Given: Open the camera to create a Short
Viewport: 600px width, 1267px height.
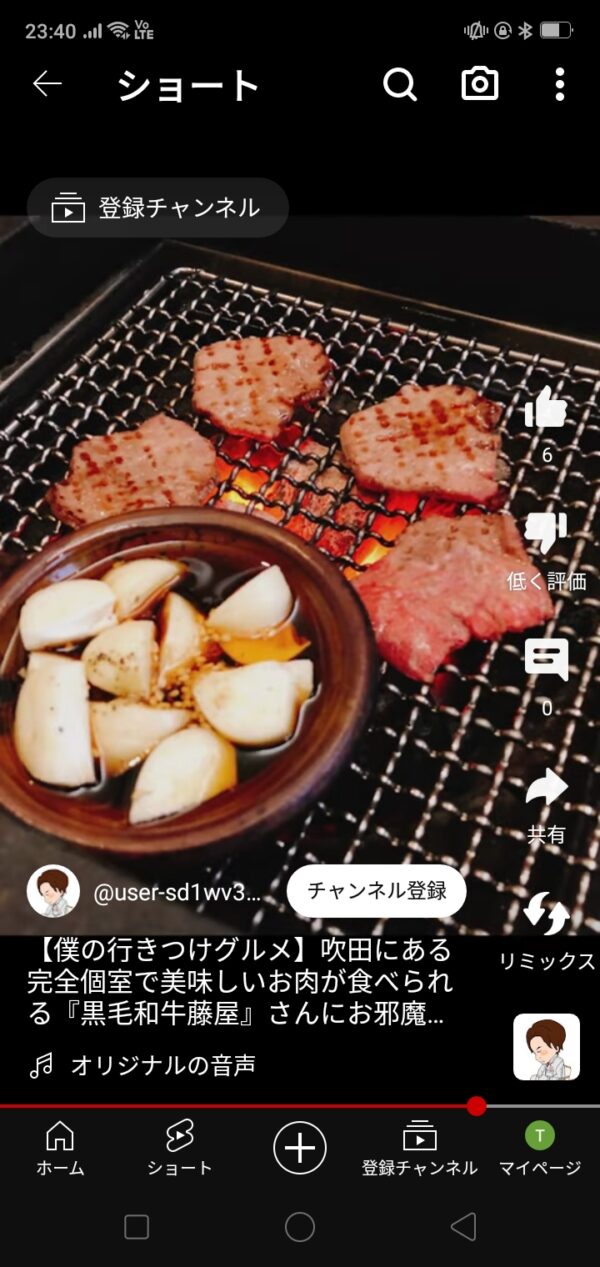Looking at the screenshot, I should [x=480, y=85].
